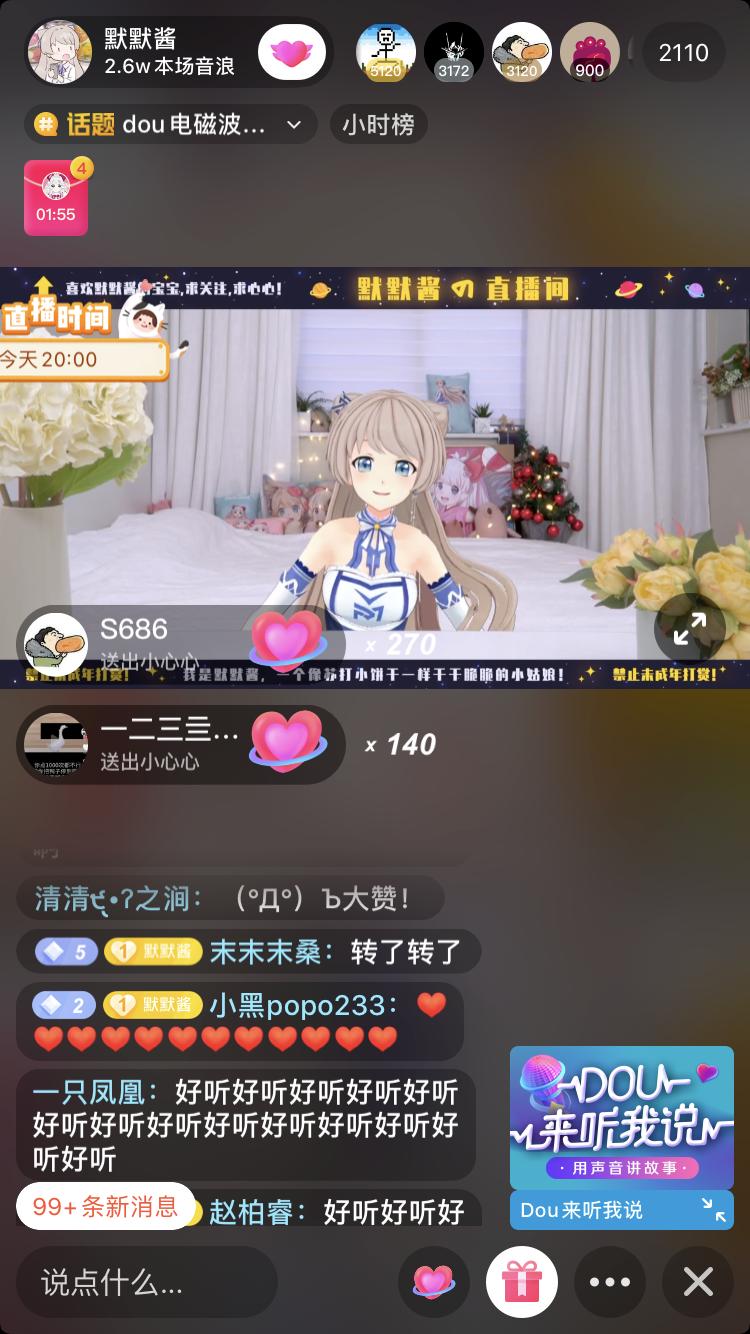Open the gift panel via pink gift icon
This screenshot has height=1334, width=750.
point(521,1281)
